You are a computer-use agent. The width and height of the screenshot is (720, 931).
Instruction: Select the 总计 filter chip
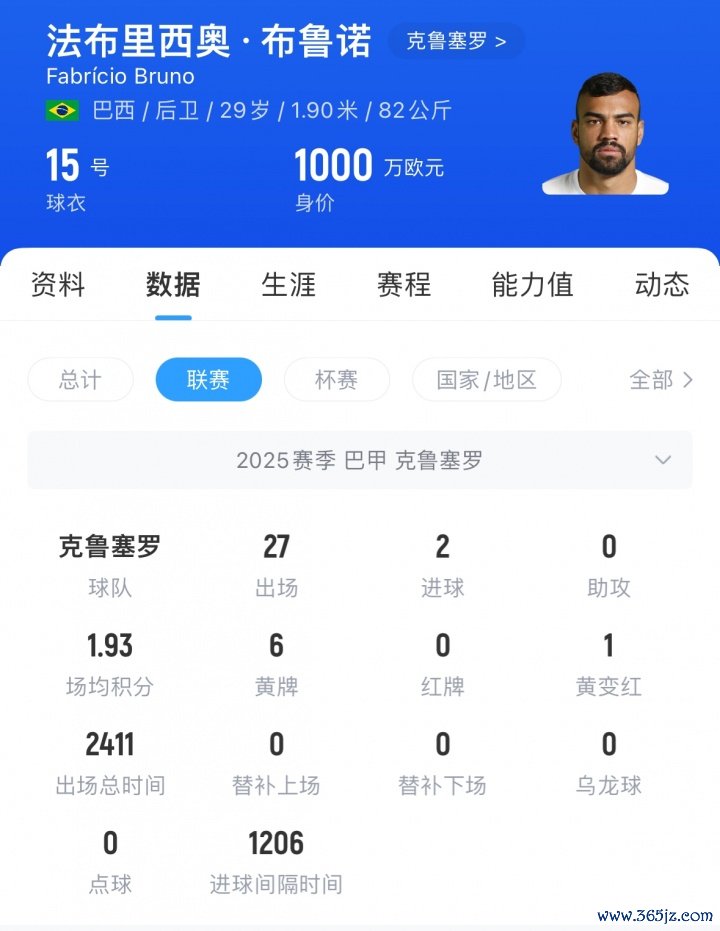(x=80, y=380)
